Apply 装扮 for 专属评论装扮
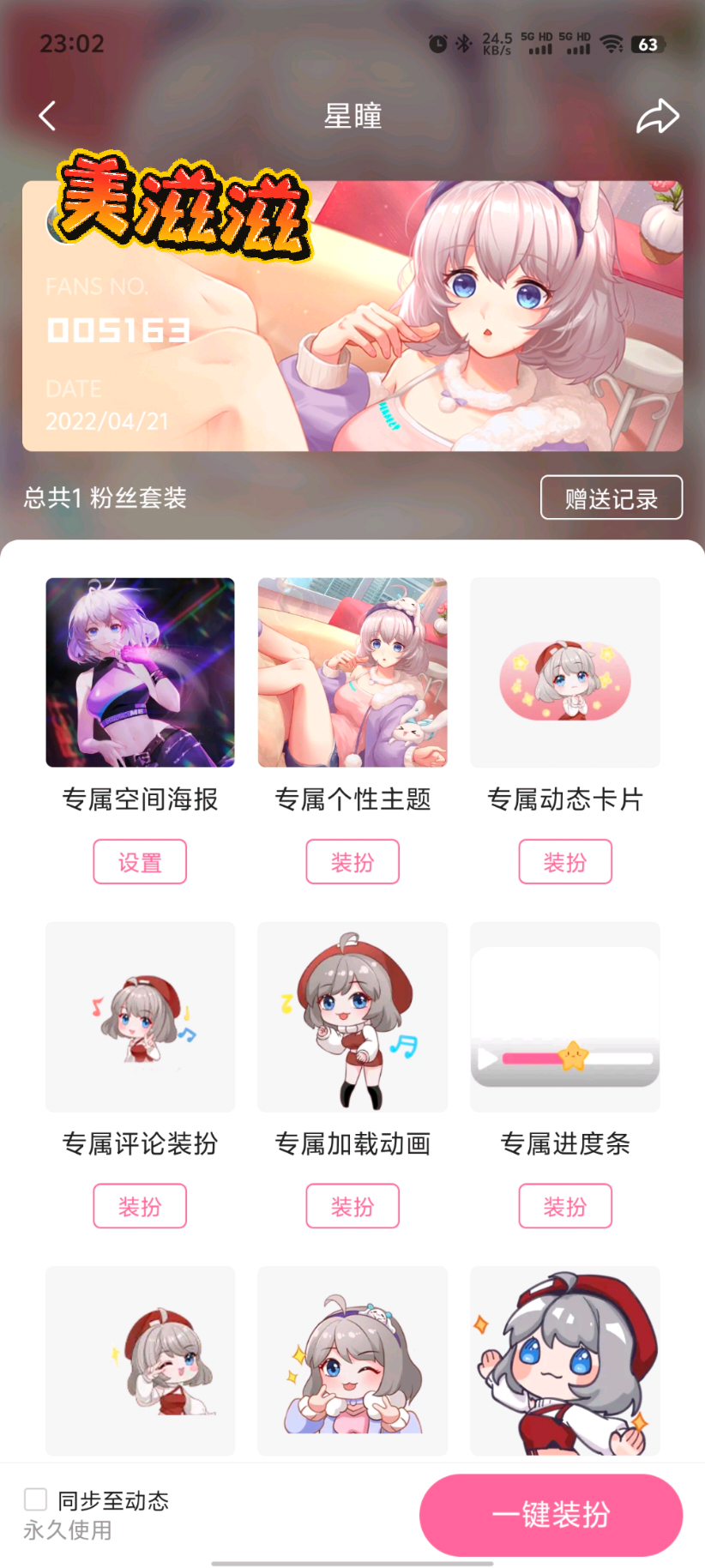This screenshot has height=1568, width=705. [x=140, y=1206]
